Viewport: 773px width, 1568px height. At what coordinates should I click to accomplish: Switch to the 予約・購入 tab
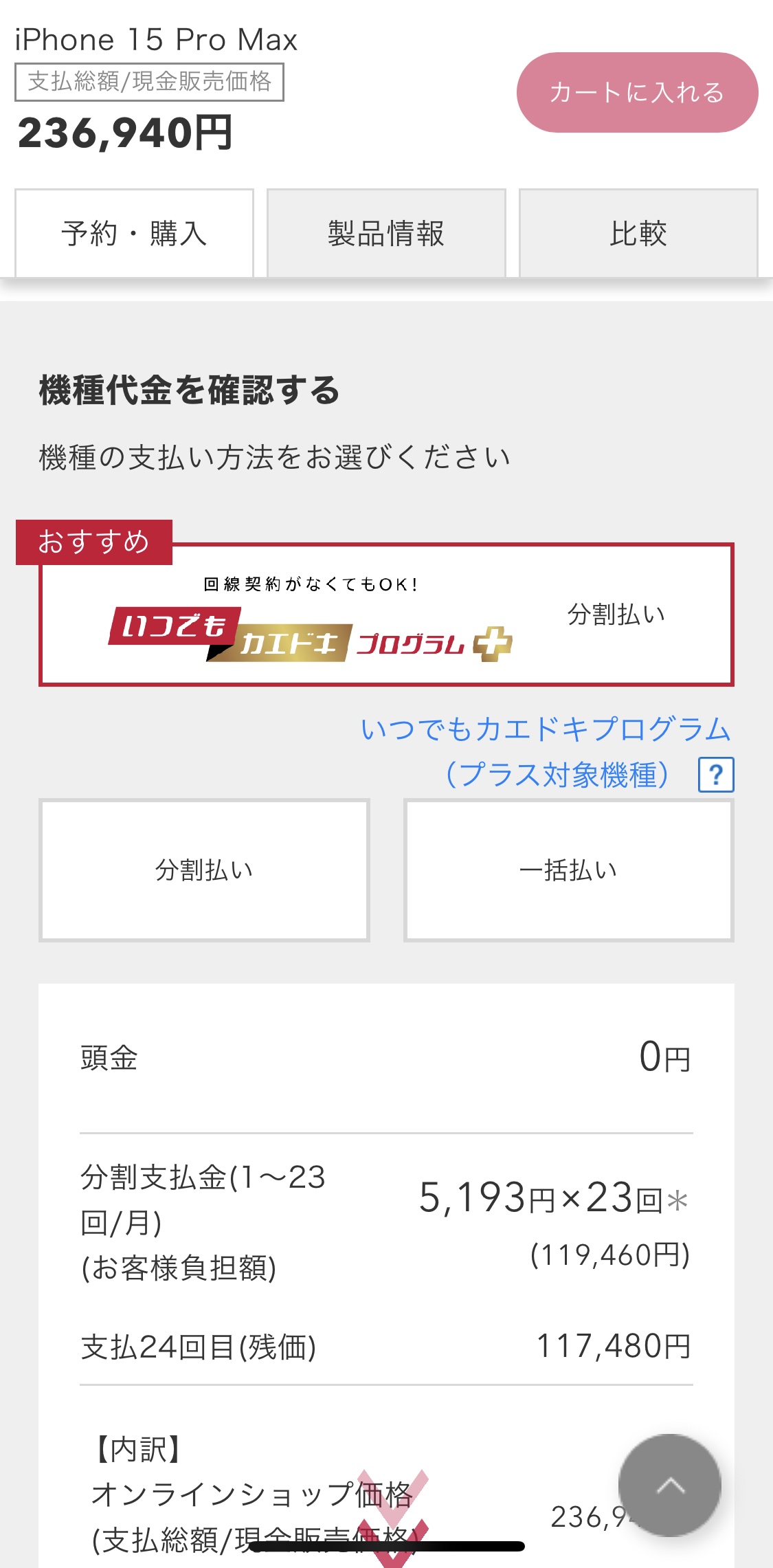(x=135, y=233)
